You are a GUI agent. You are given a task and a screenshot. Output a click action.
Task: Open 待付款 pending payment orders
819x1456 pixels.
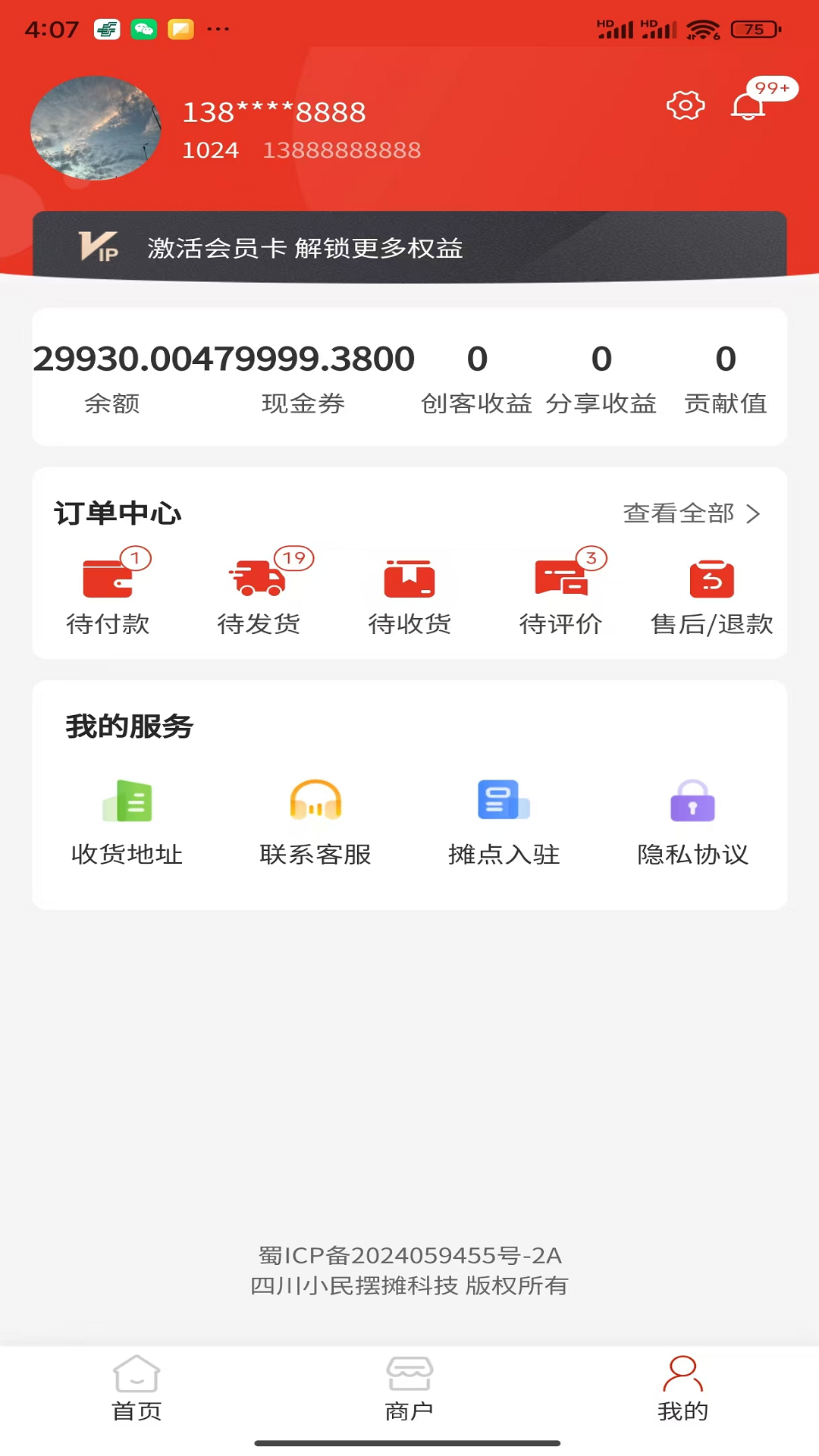click(108, 594)
